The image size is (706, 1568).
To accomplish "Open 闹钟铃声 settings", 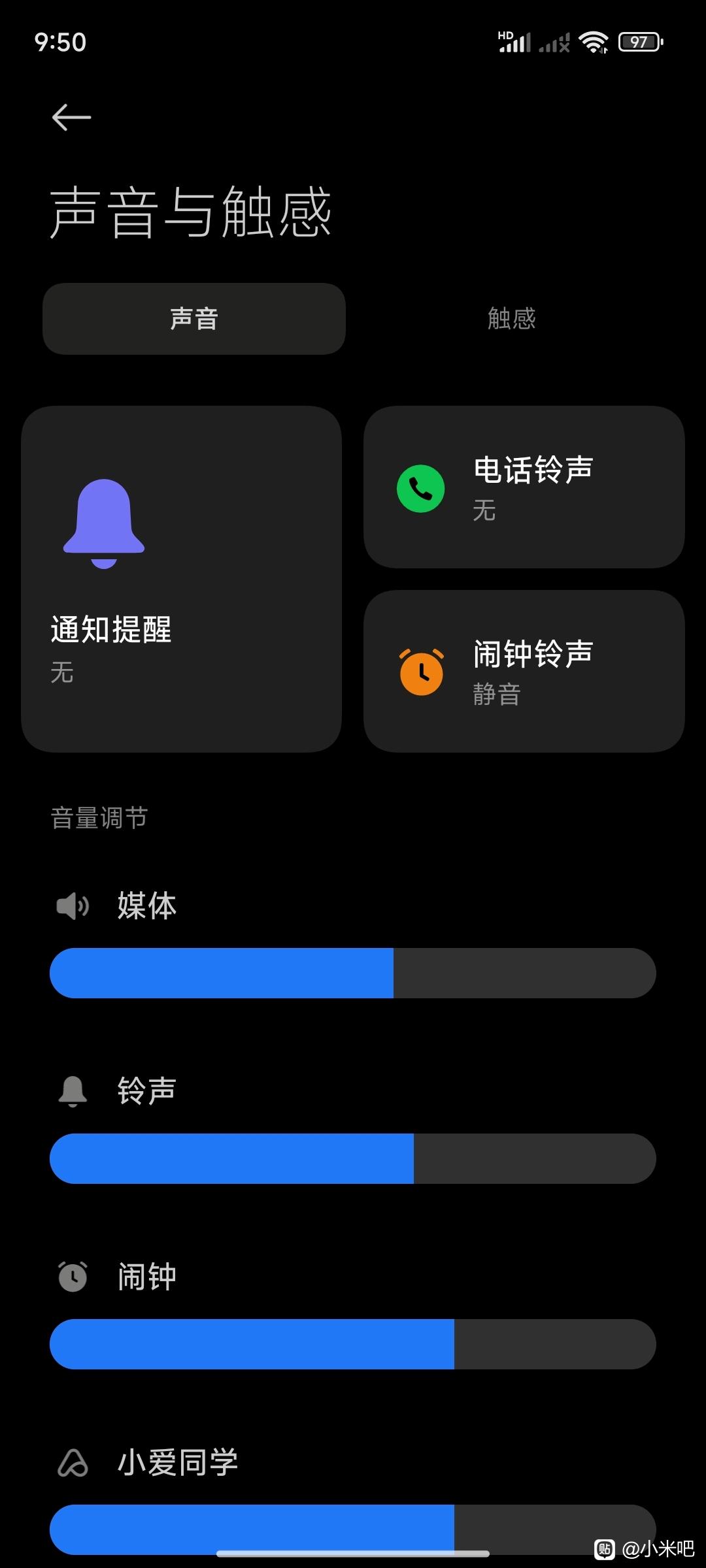I will (524, 672).
